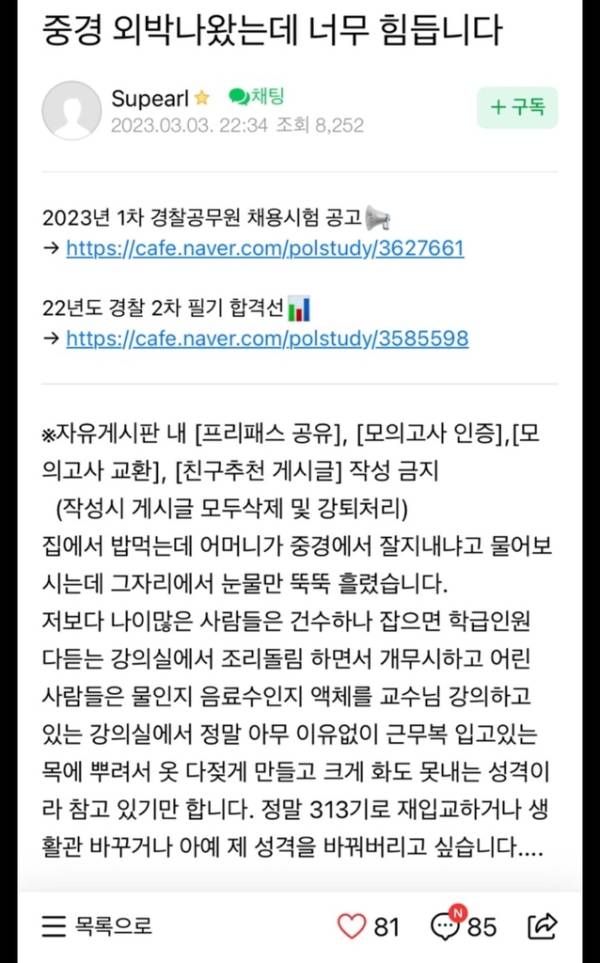Subscribe to Supearl with 구독 button
The image size is (600, 963).
517,108
